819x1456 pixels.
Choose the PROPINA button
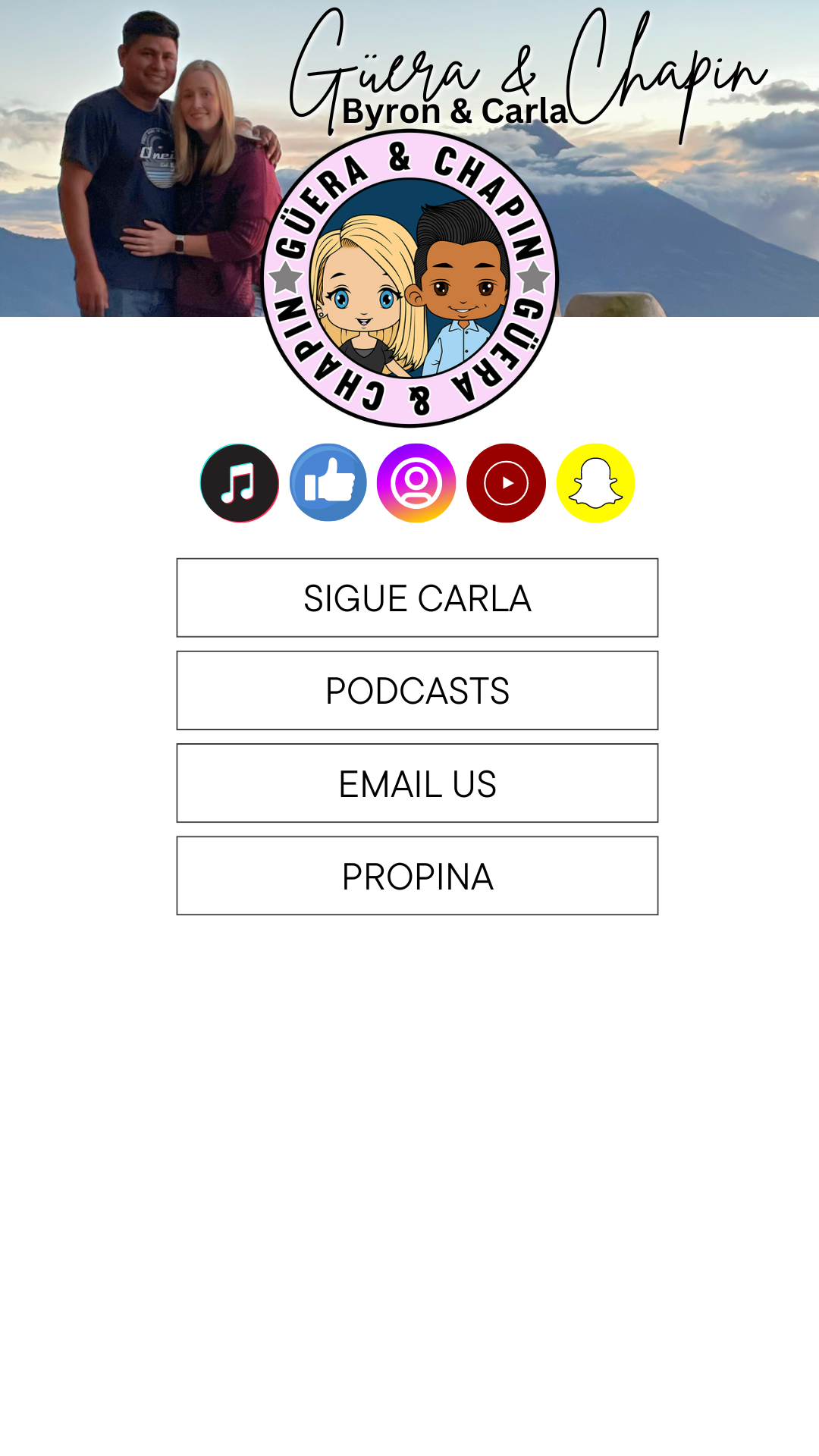point(417,876)
